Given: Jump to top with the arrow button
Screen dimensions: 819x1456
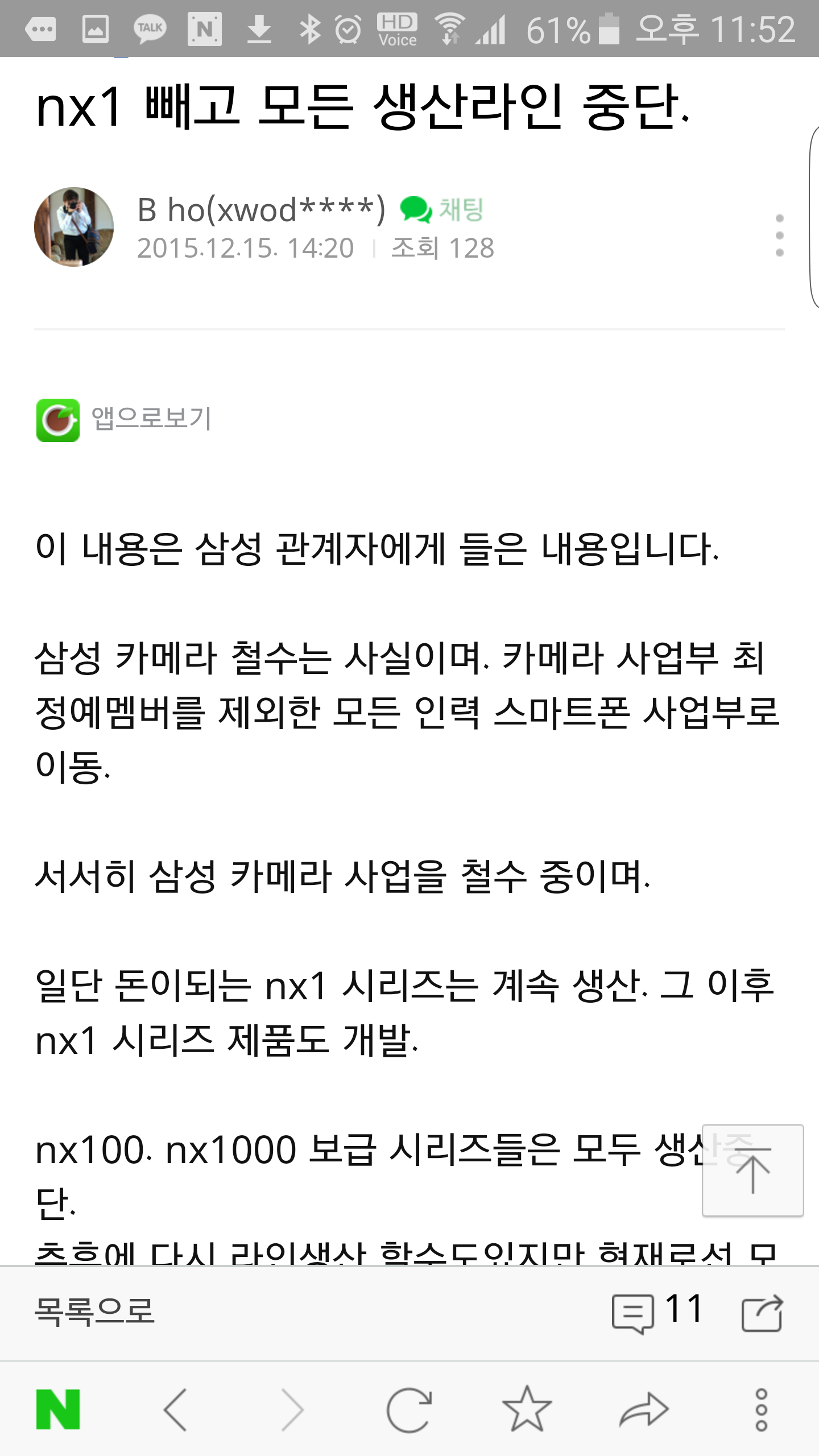Looking at the screenshot, I should (752, 1171).
